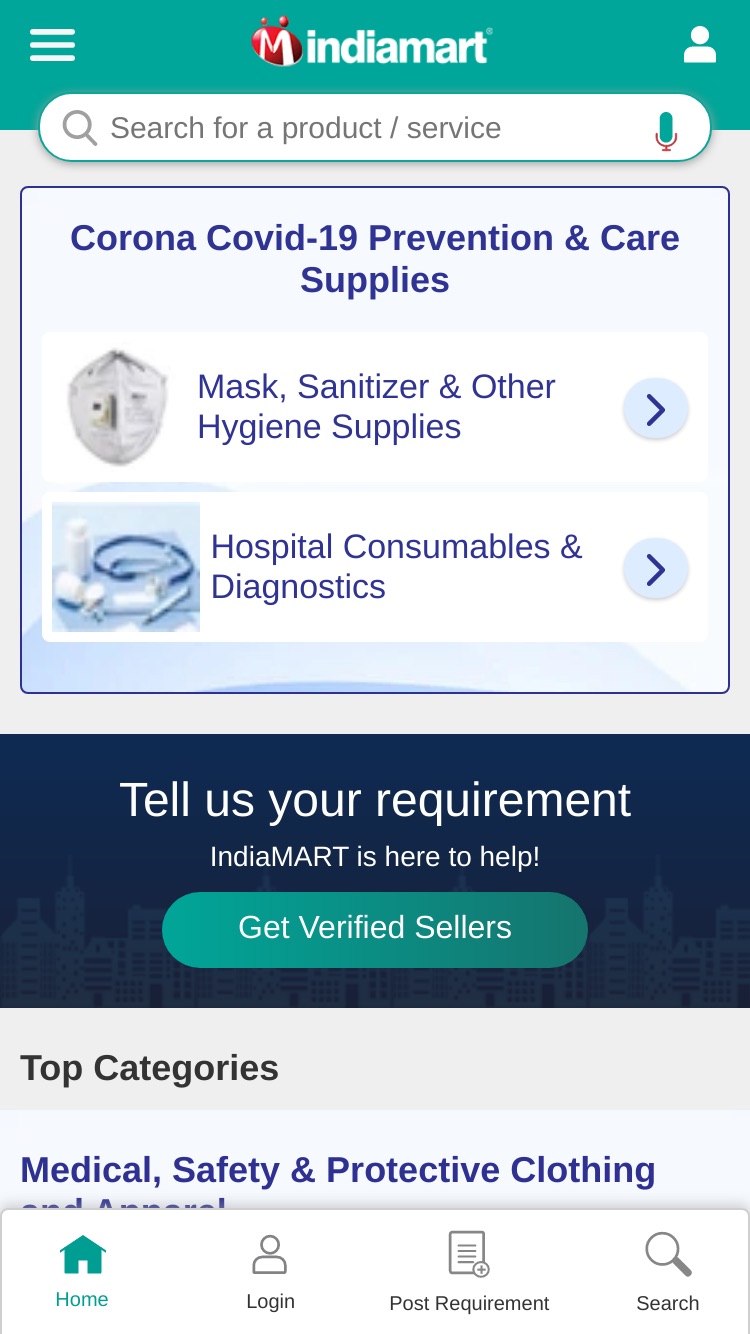Open Mask, Sanitizer & Other Hygiene Supplies

(375, 407)
